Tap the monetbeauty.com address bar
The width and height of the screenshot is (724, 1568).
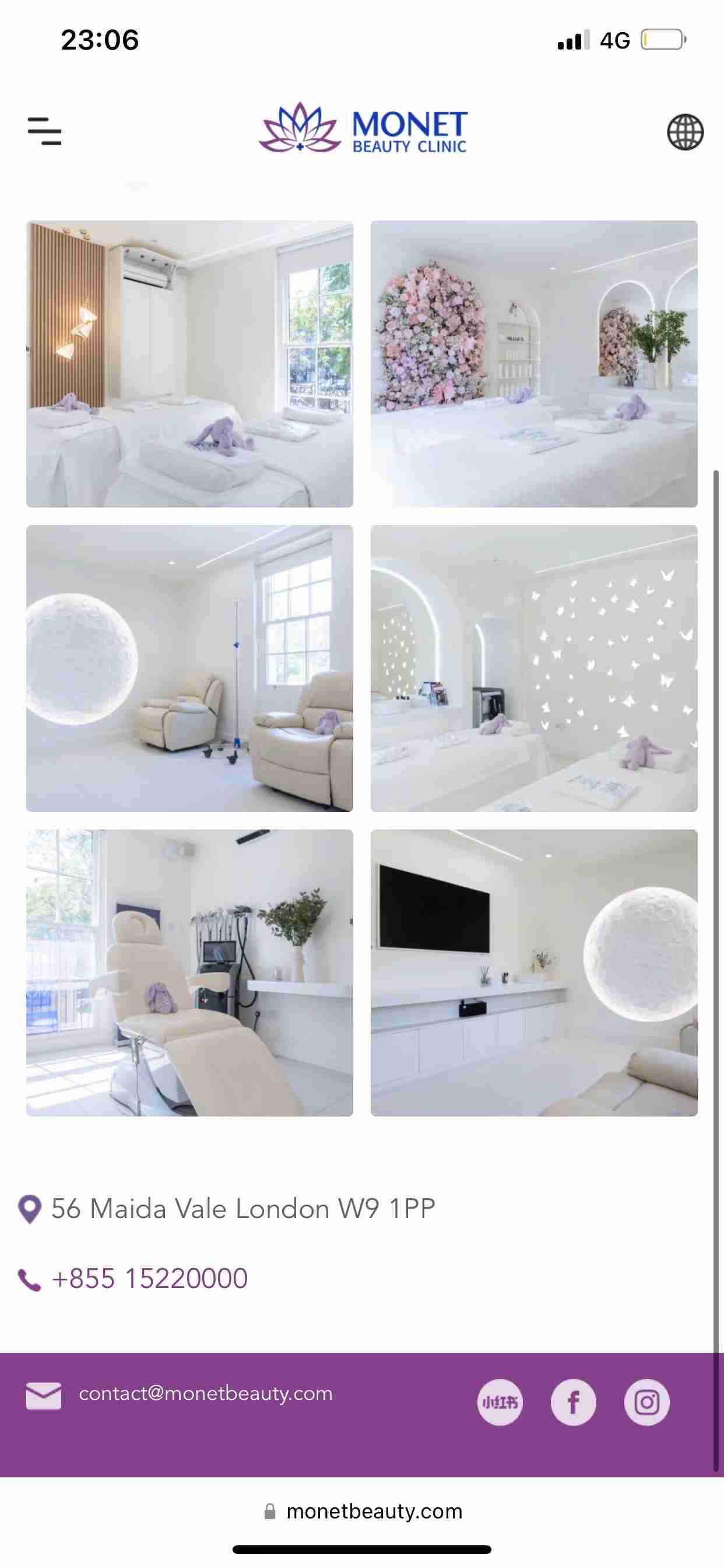click(x=374, y=1511)
